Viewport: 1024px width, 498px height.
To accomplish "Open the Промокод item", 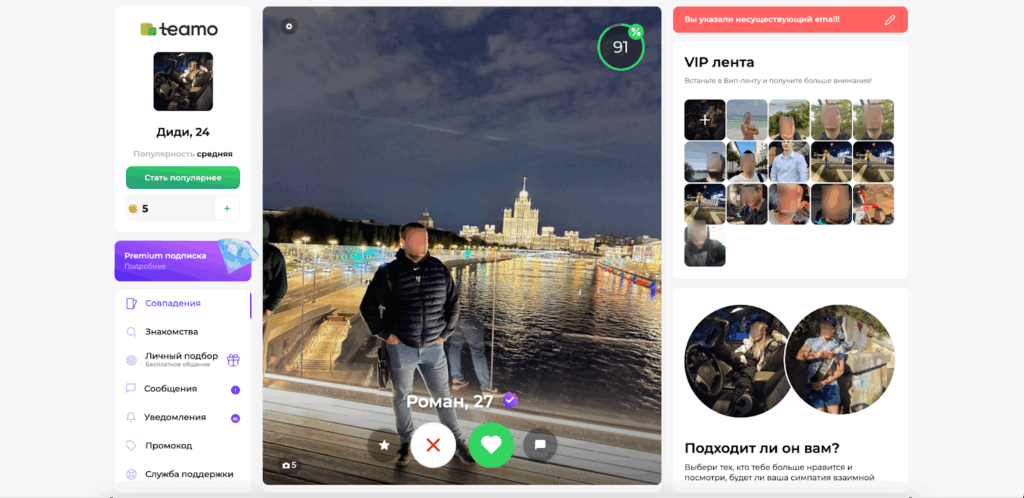I will [168, 445].
